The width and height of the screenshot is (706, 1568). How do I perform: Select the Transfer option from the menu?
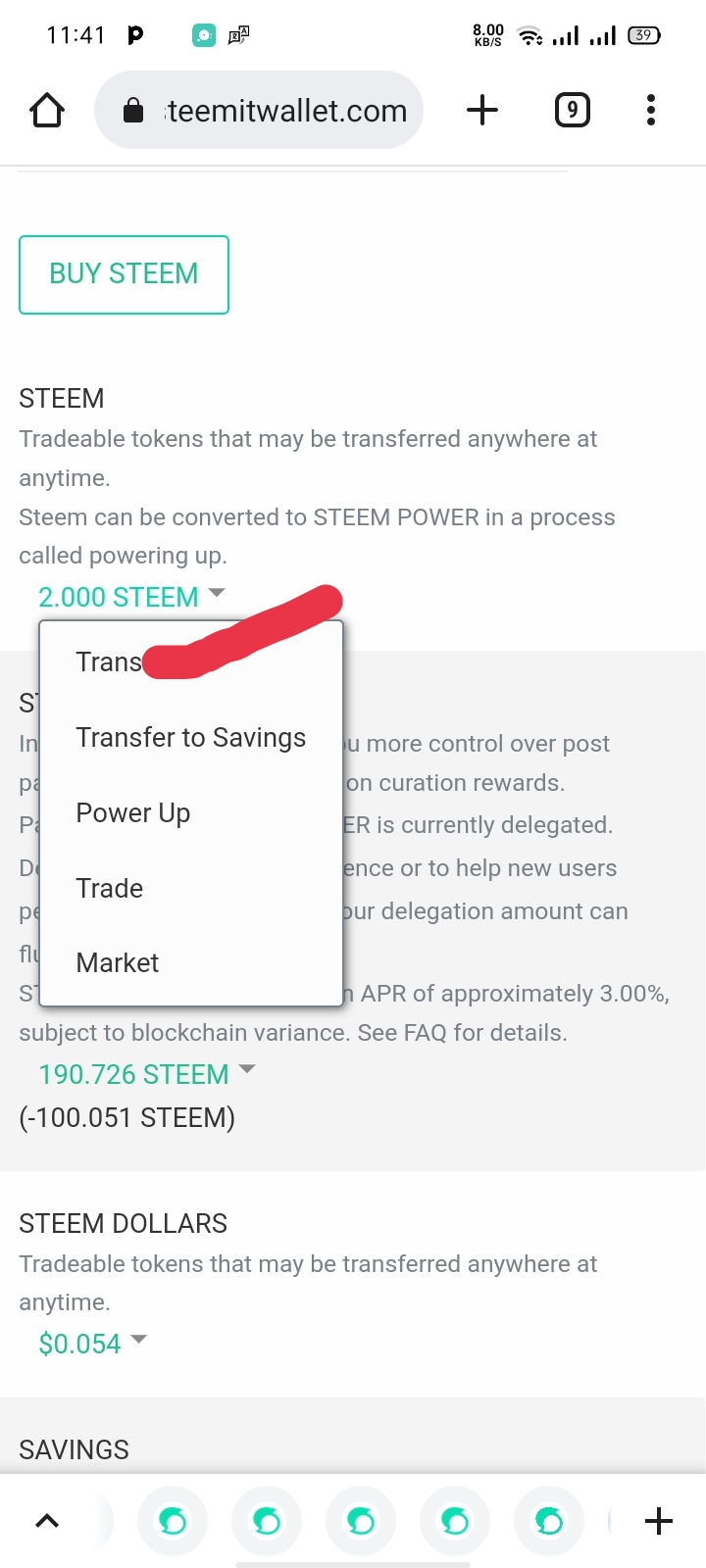(108, 662)
